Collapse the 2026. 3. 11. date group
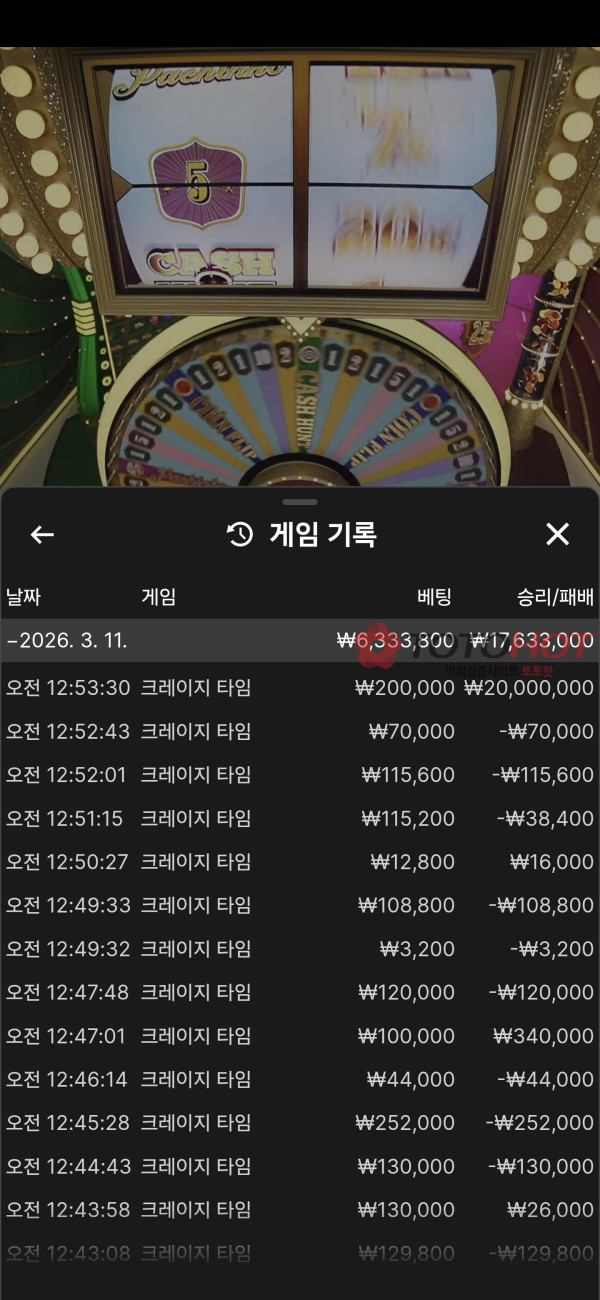Screen dimensions: 600x1300 (x=68, y=641)
